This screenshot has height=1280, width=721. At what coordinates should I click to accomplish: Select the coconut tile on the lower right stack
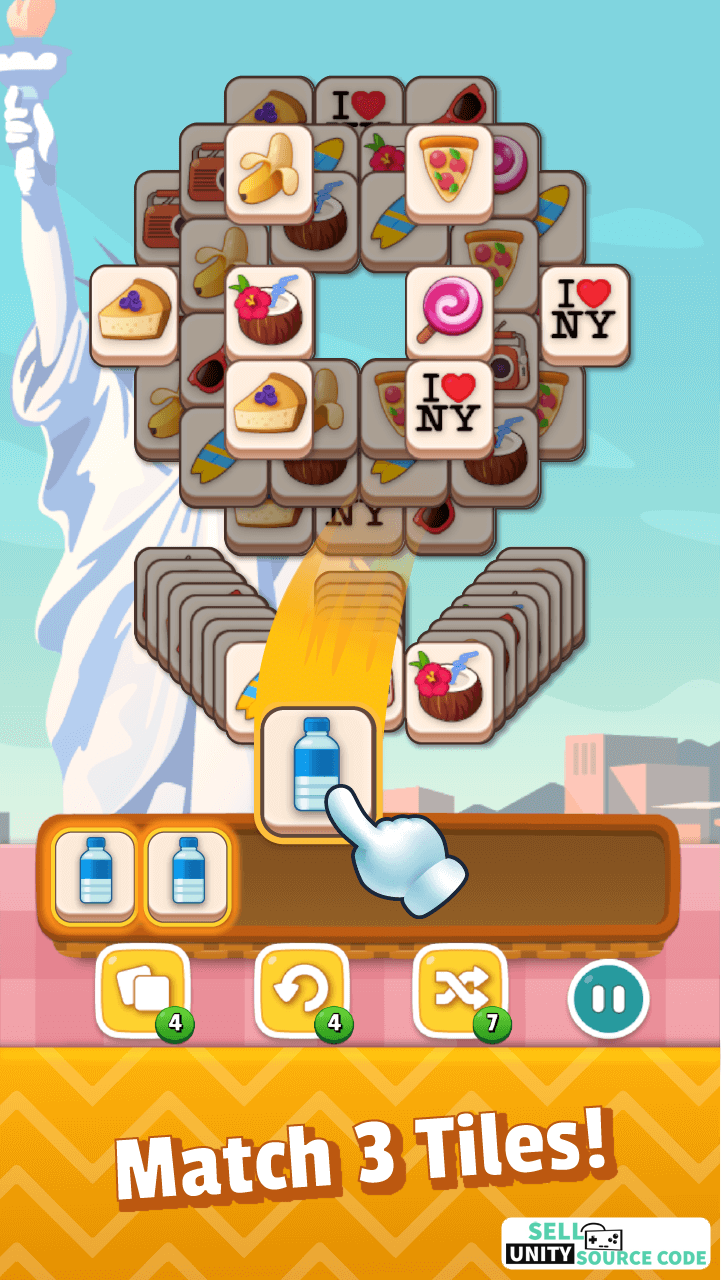449,690
